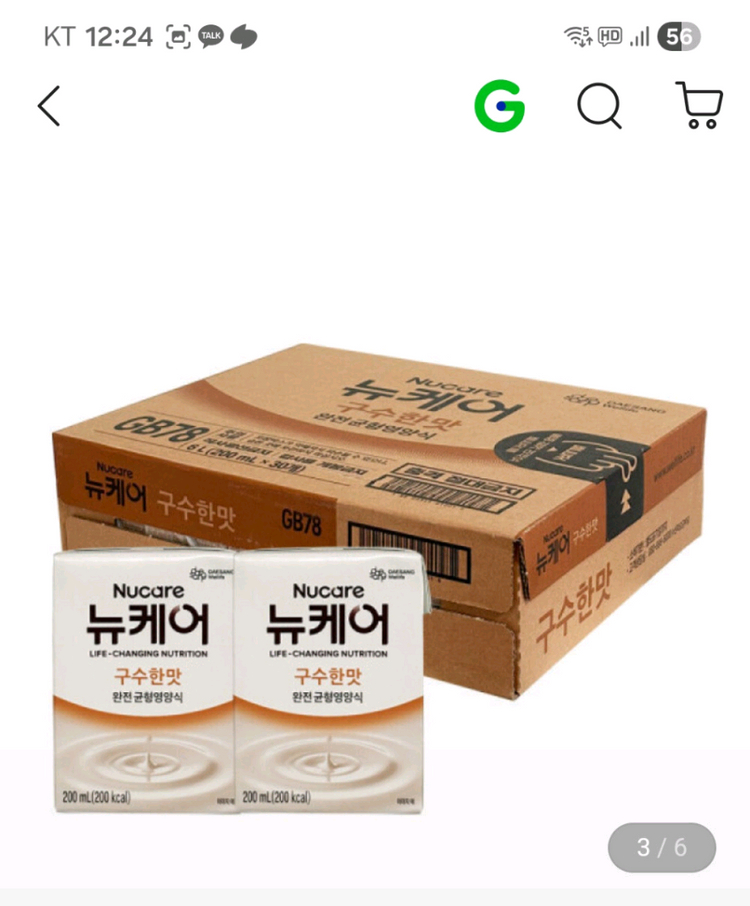Viewport: 750px width, 906px height.
Task: Open the search icon
Action: point(599,106)
